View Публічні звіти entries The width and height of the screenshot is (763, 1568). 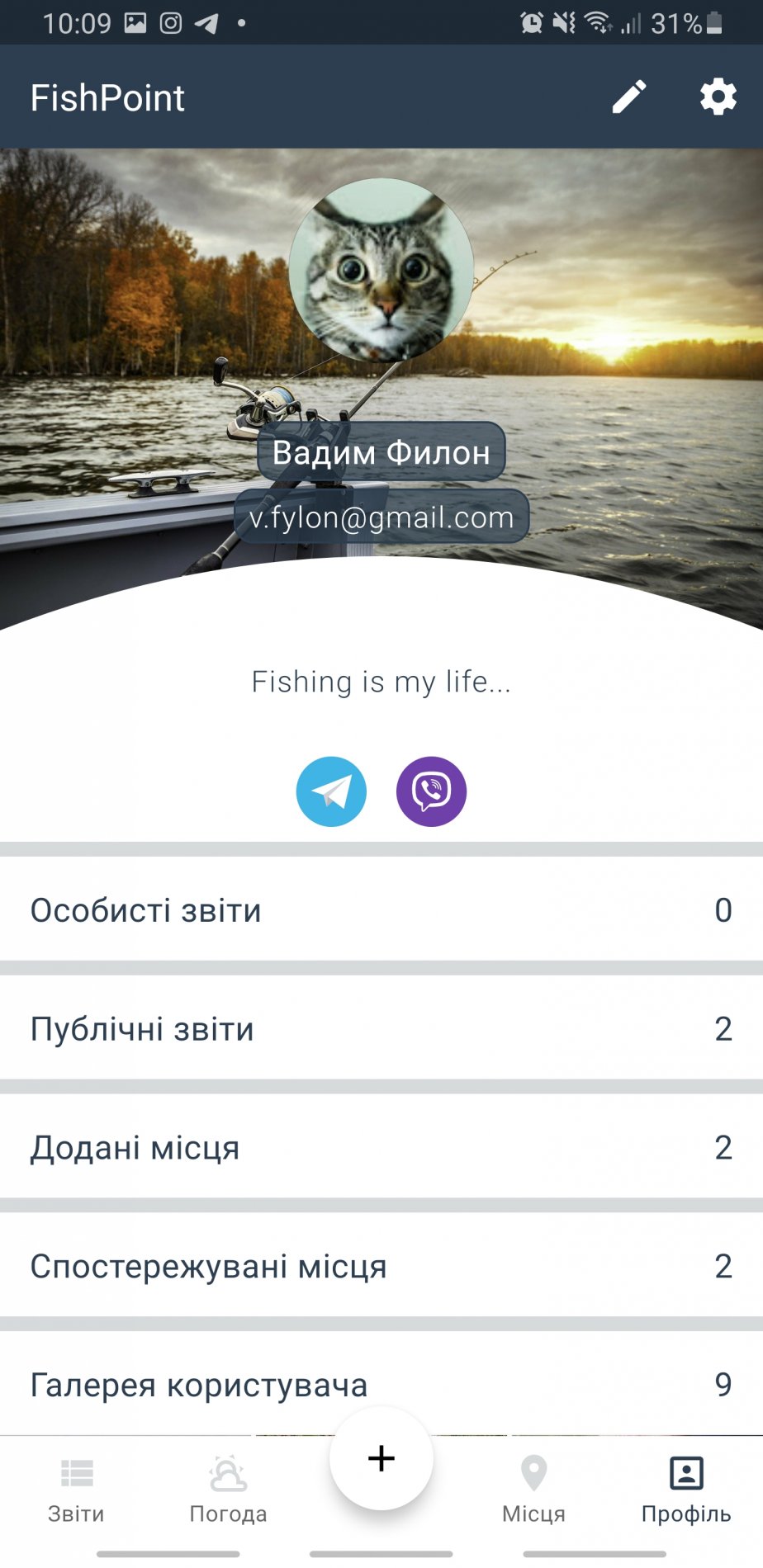click(381, 1028)
